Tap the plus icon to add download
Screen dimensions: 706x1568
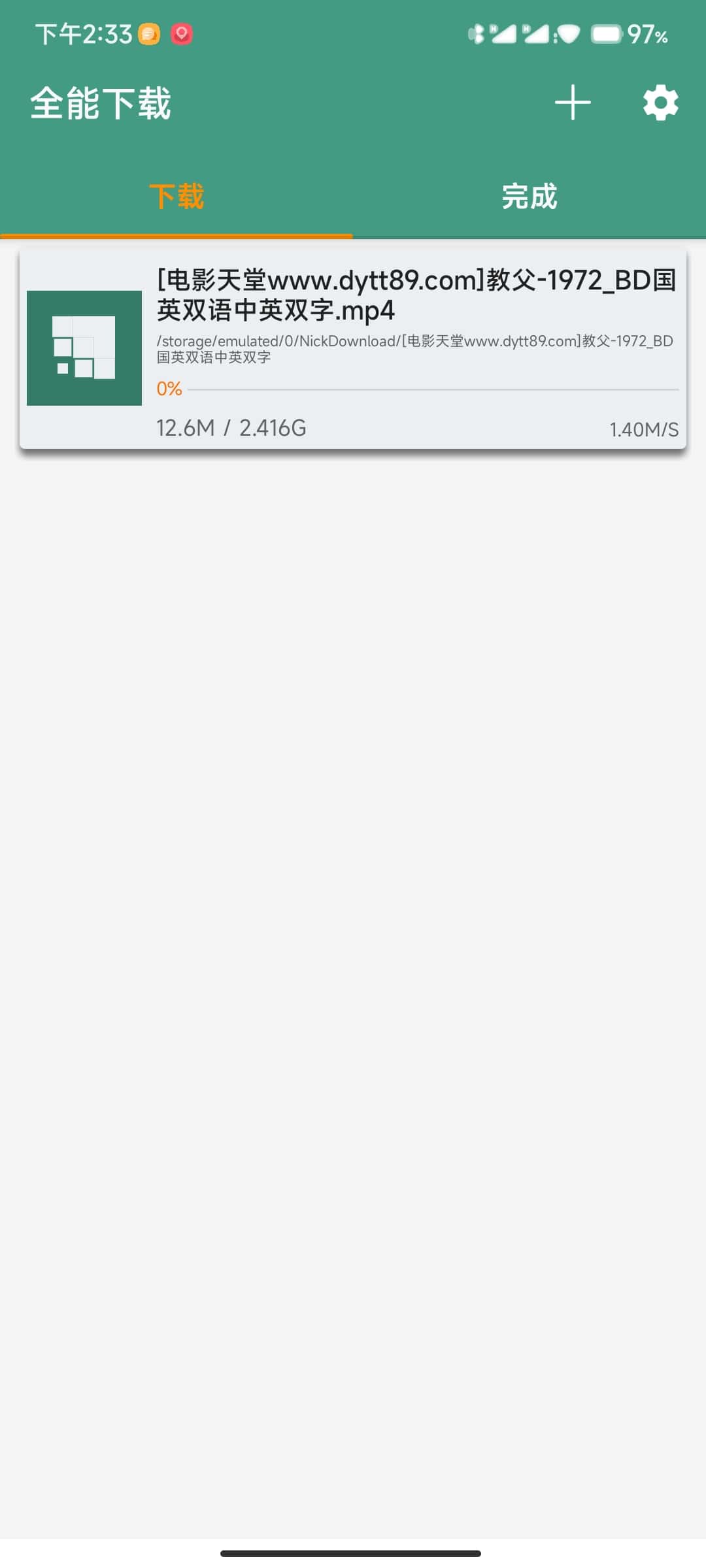573,103
